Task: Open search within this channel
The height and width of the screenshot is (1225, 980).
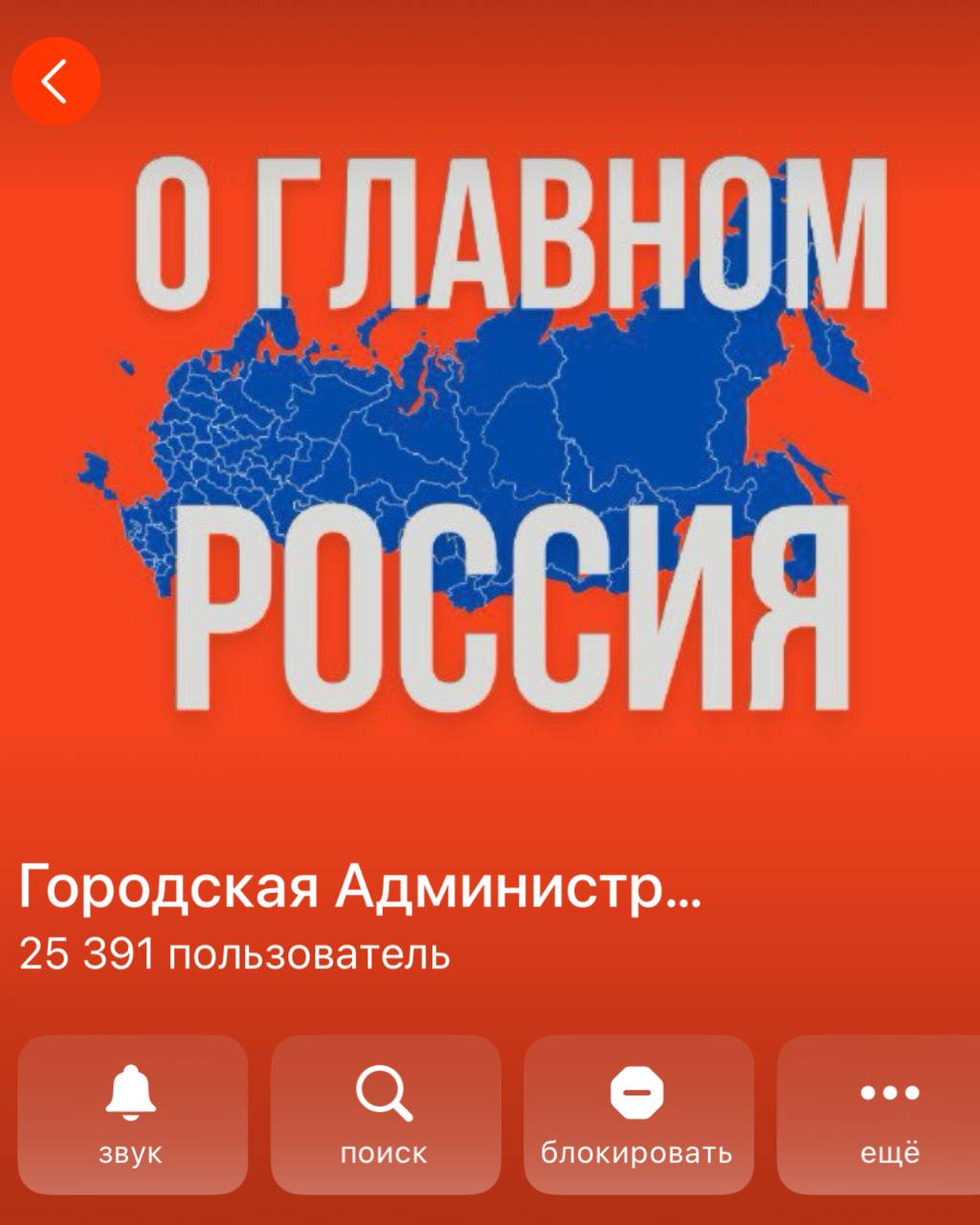Action: point(384,1116)
